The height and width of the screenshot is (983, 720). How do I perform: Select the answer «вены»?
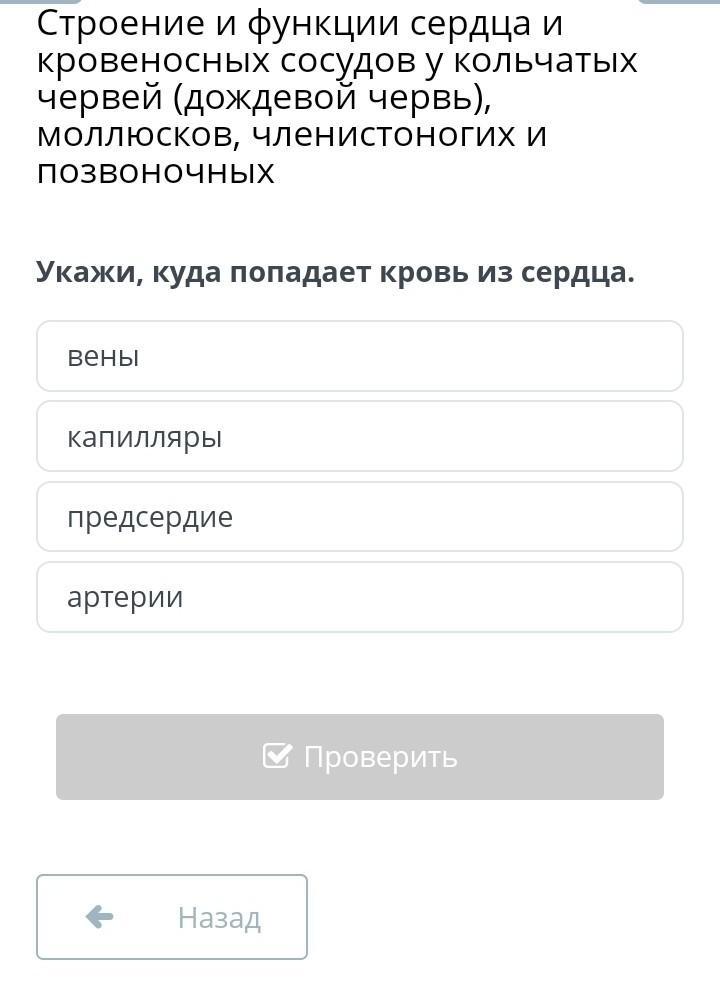pos(359,356)
